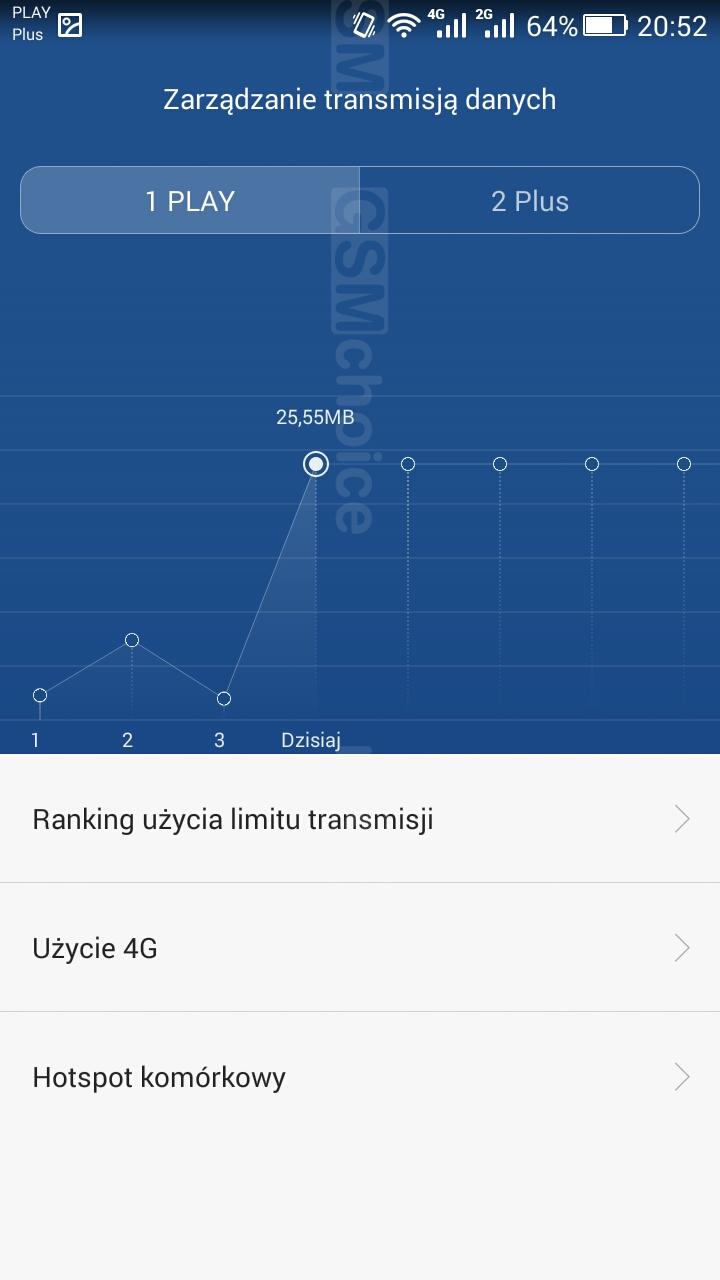
Task: Open the Użycie 4G row
Action: [x=360, y=947]
